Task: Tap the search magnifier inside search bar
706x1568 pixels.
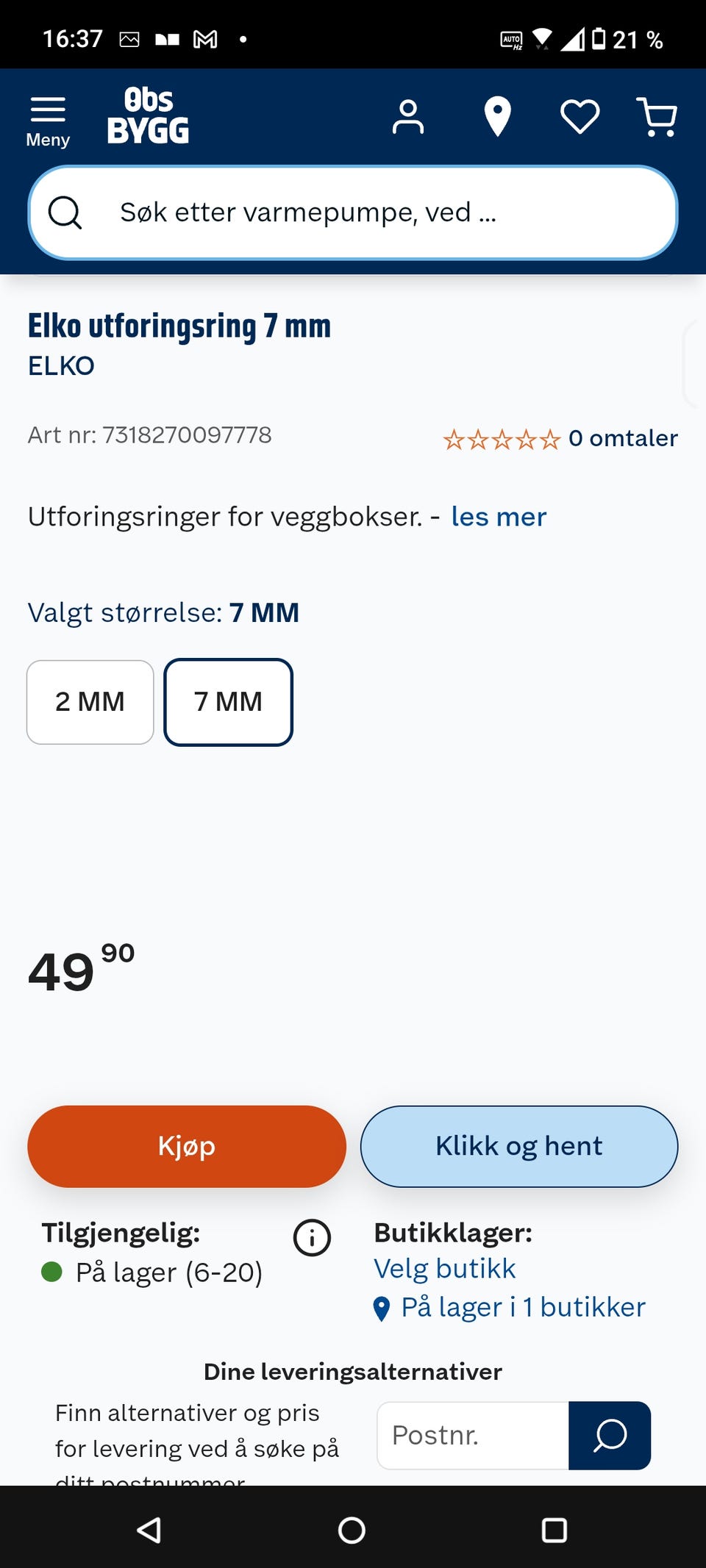Action: pos(66,212)
